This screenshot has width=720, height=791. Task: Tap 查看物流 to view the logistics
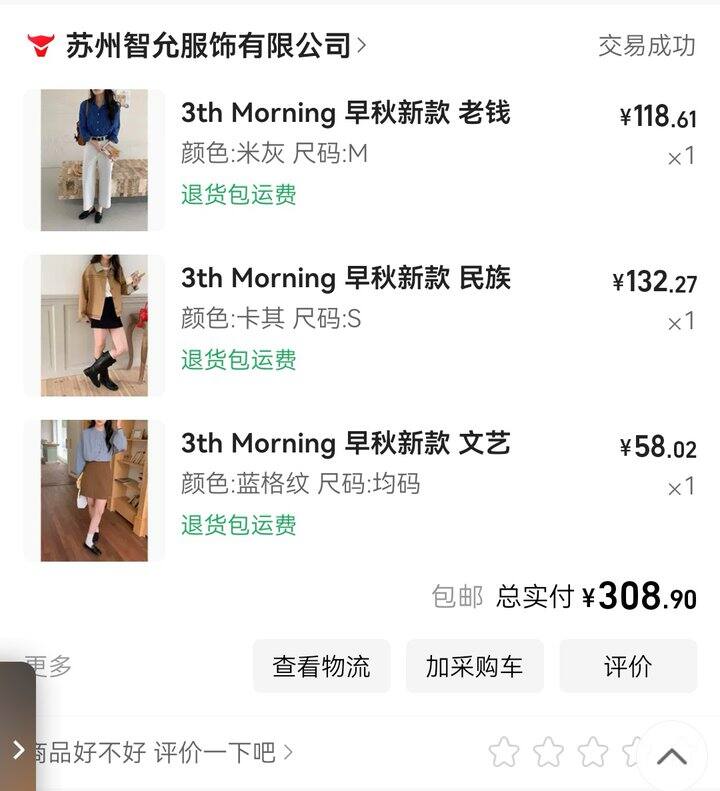click(x=321, y=667)
